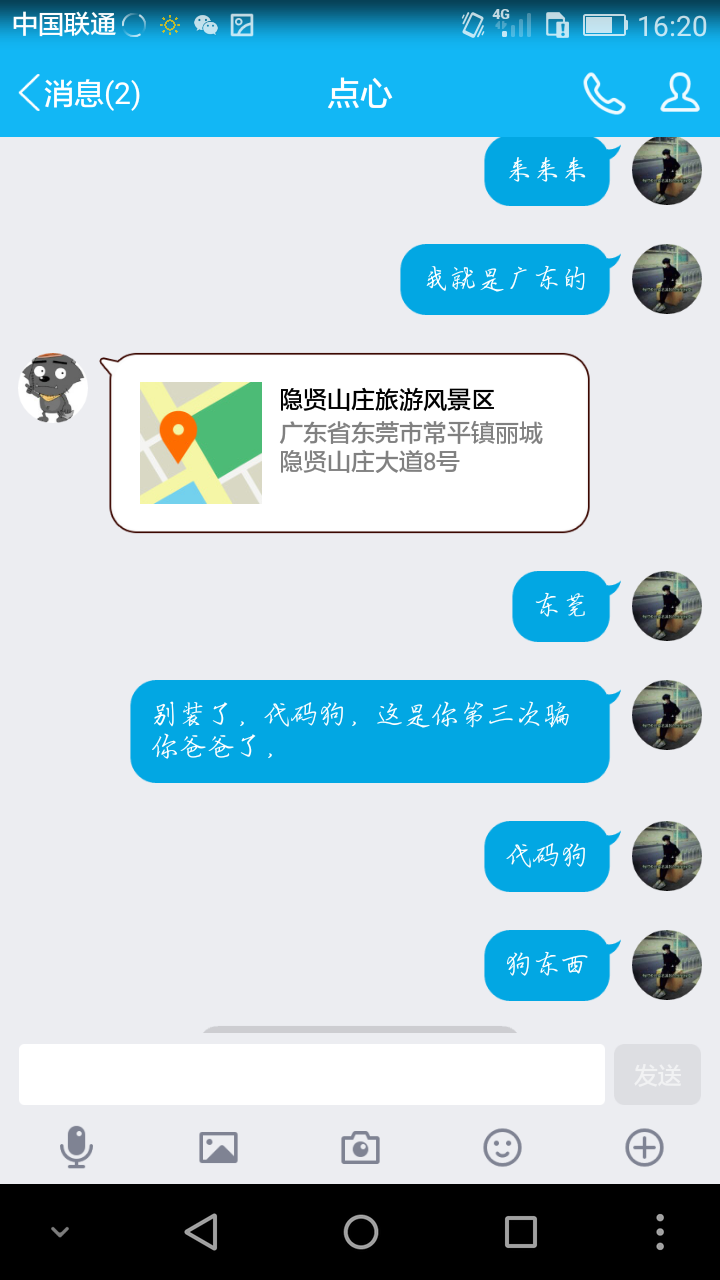Focus the message text input box
720x1280 pixels.
(x=312, y=1075)
